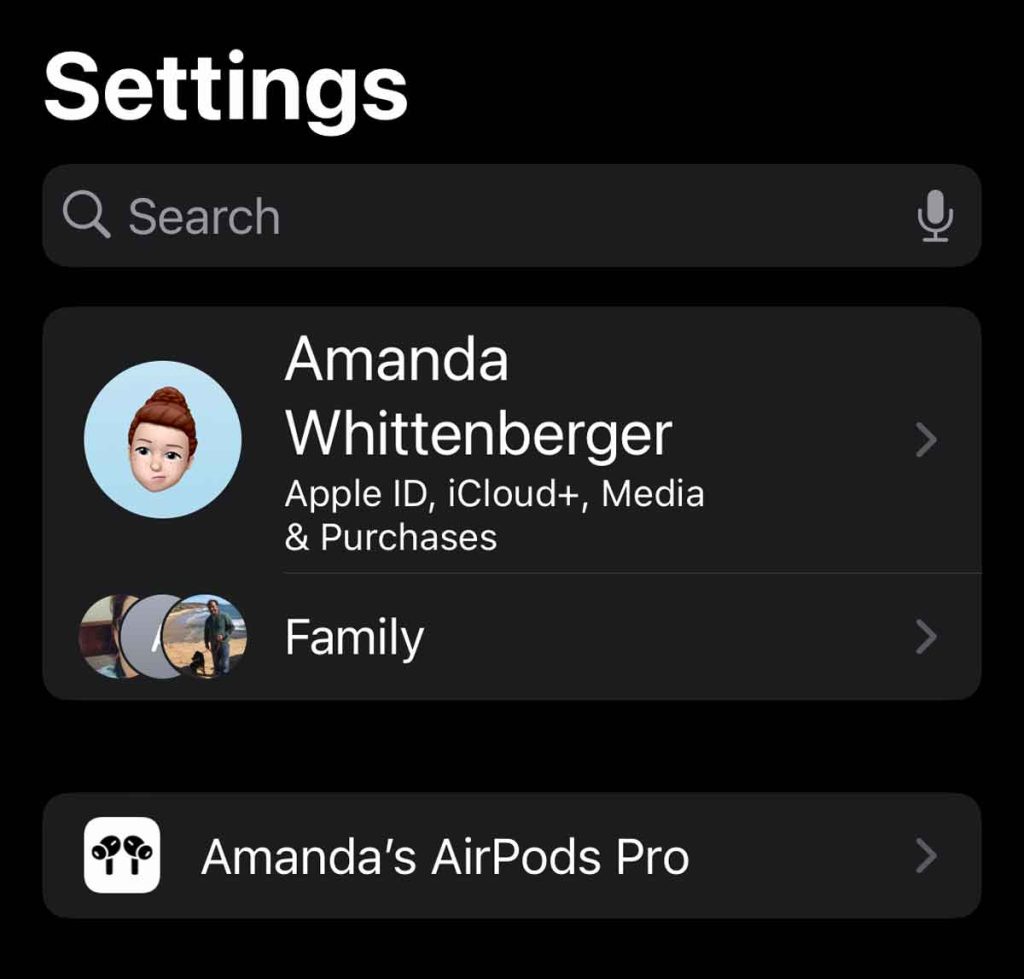This screenshot has height=979, width=1024.
Task: Open Amanda Whittenberger's Apple ID settings
Action: (510, 440)
